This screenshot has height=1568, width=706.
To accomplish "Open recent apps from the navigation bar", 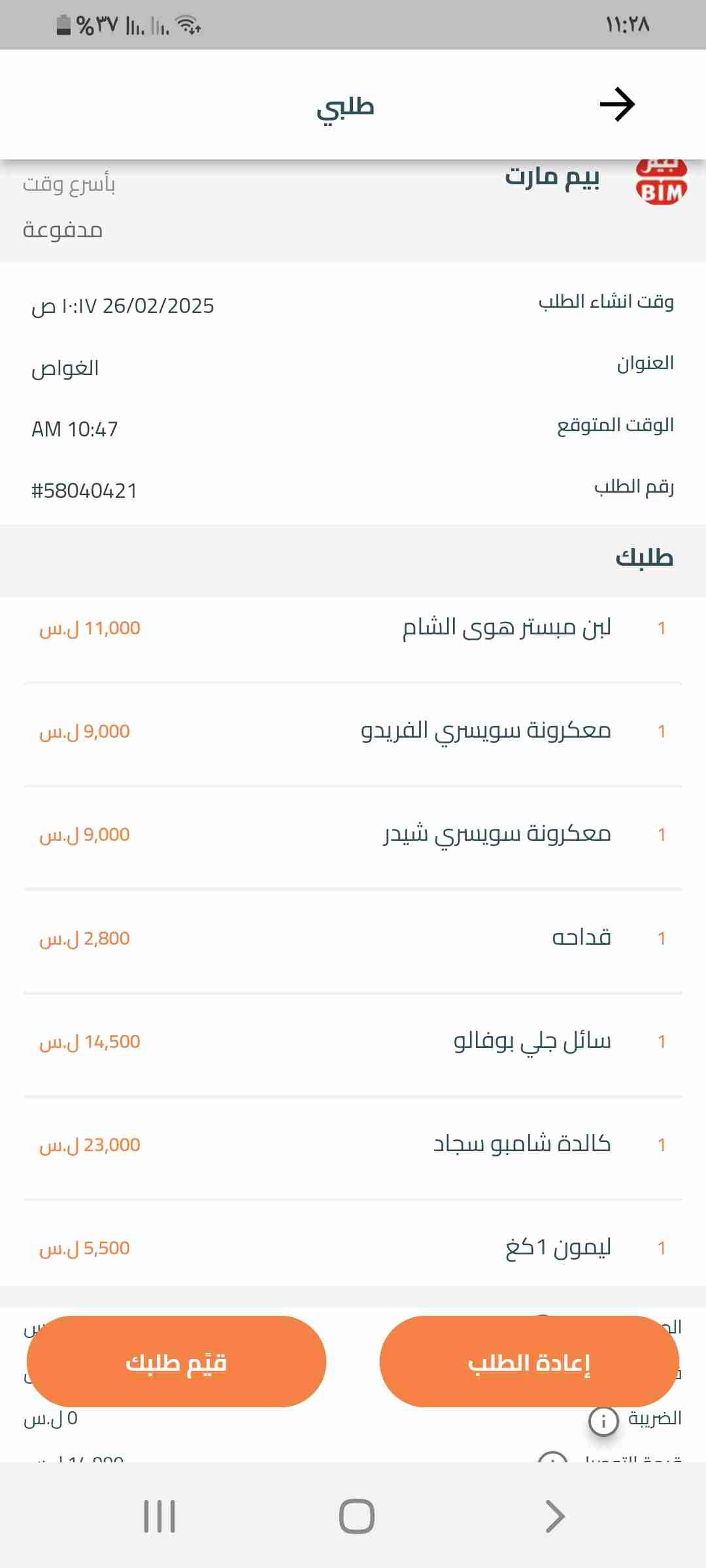I will click(x=160, y=1516).
